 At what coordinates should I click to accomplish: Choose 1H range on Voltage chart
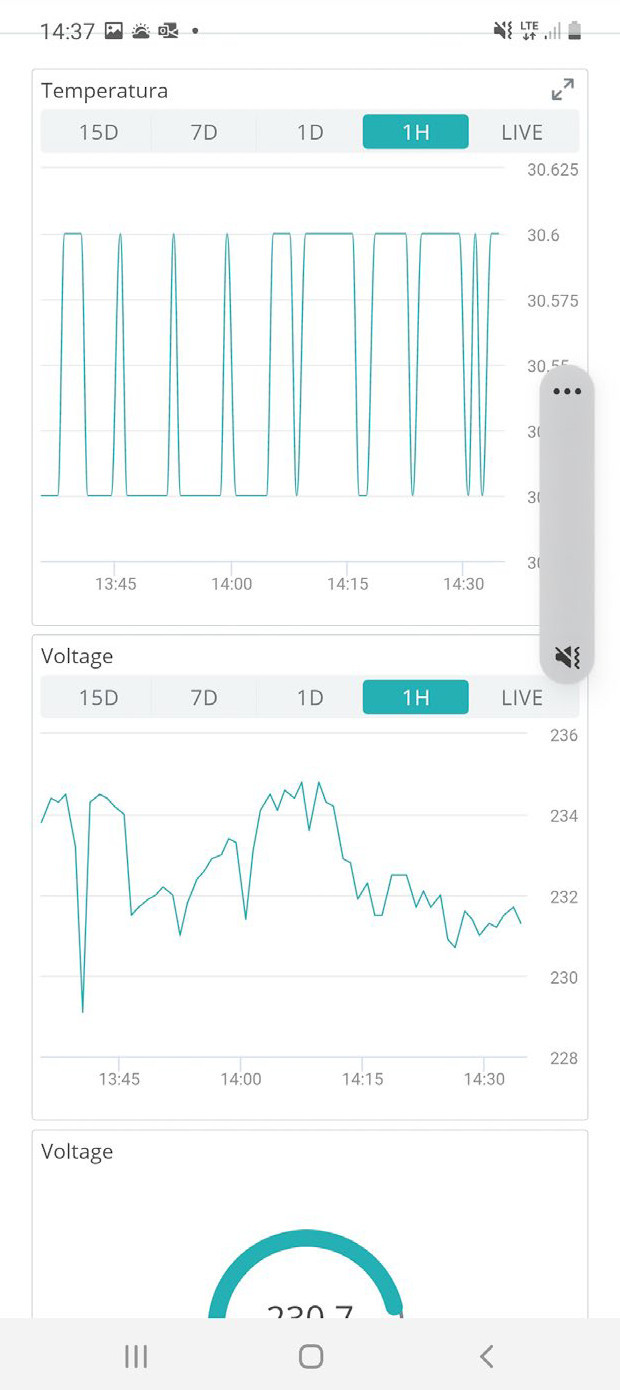tap(416, 697)
